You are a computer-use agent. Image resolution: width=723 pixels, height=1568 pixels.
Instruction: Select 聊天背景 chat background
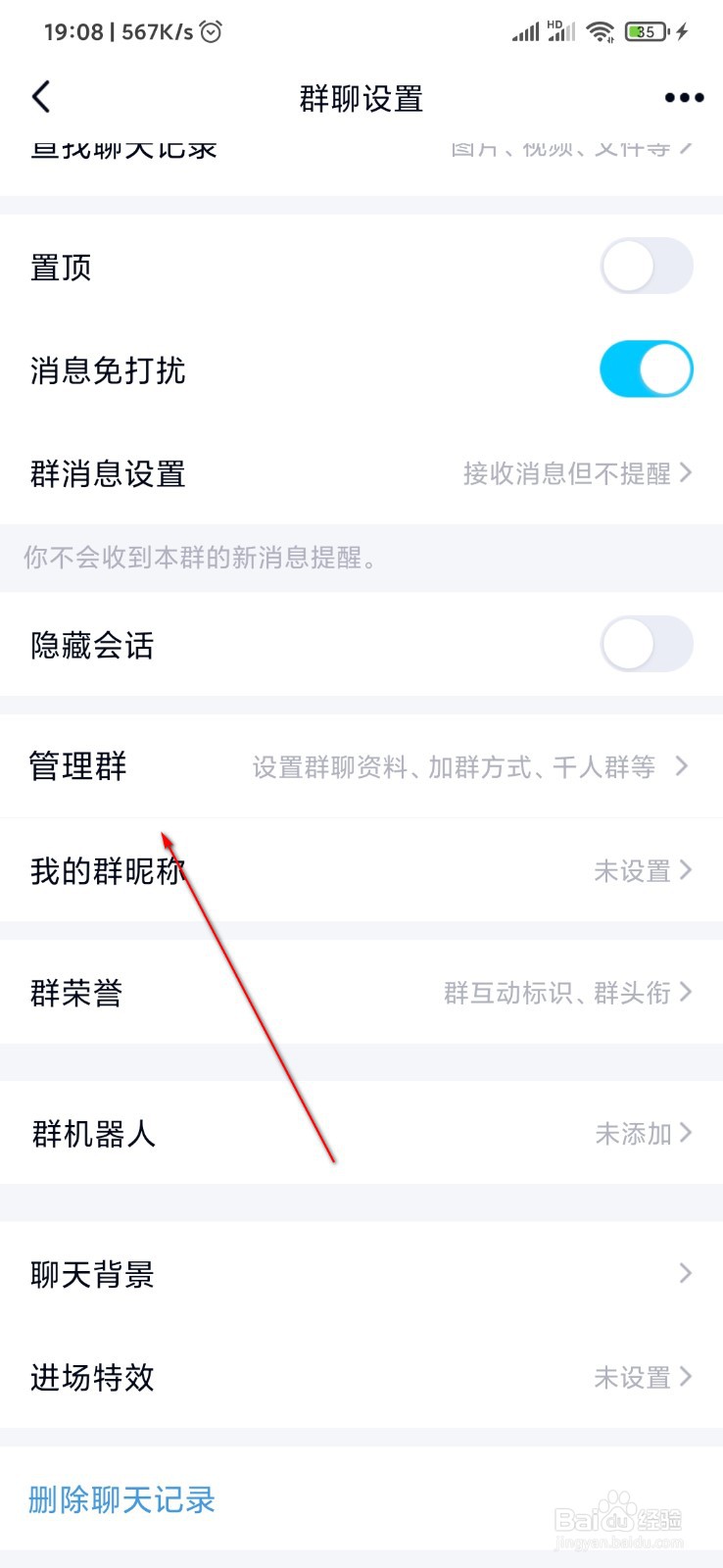pos(361,1273)
